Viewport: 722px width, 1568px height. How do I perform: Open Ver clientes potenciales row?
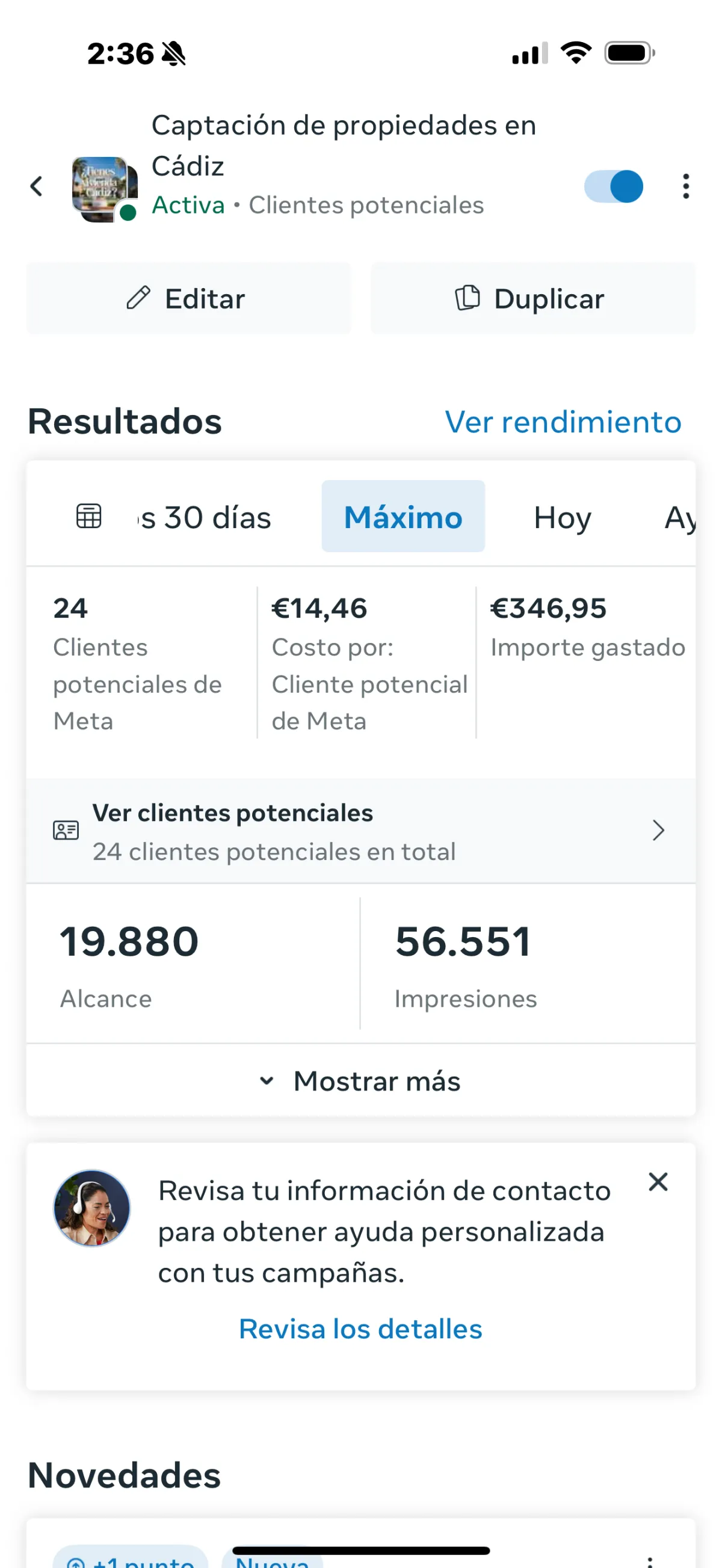pos(361,831)
